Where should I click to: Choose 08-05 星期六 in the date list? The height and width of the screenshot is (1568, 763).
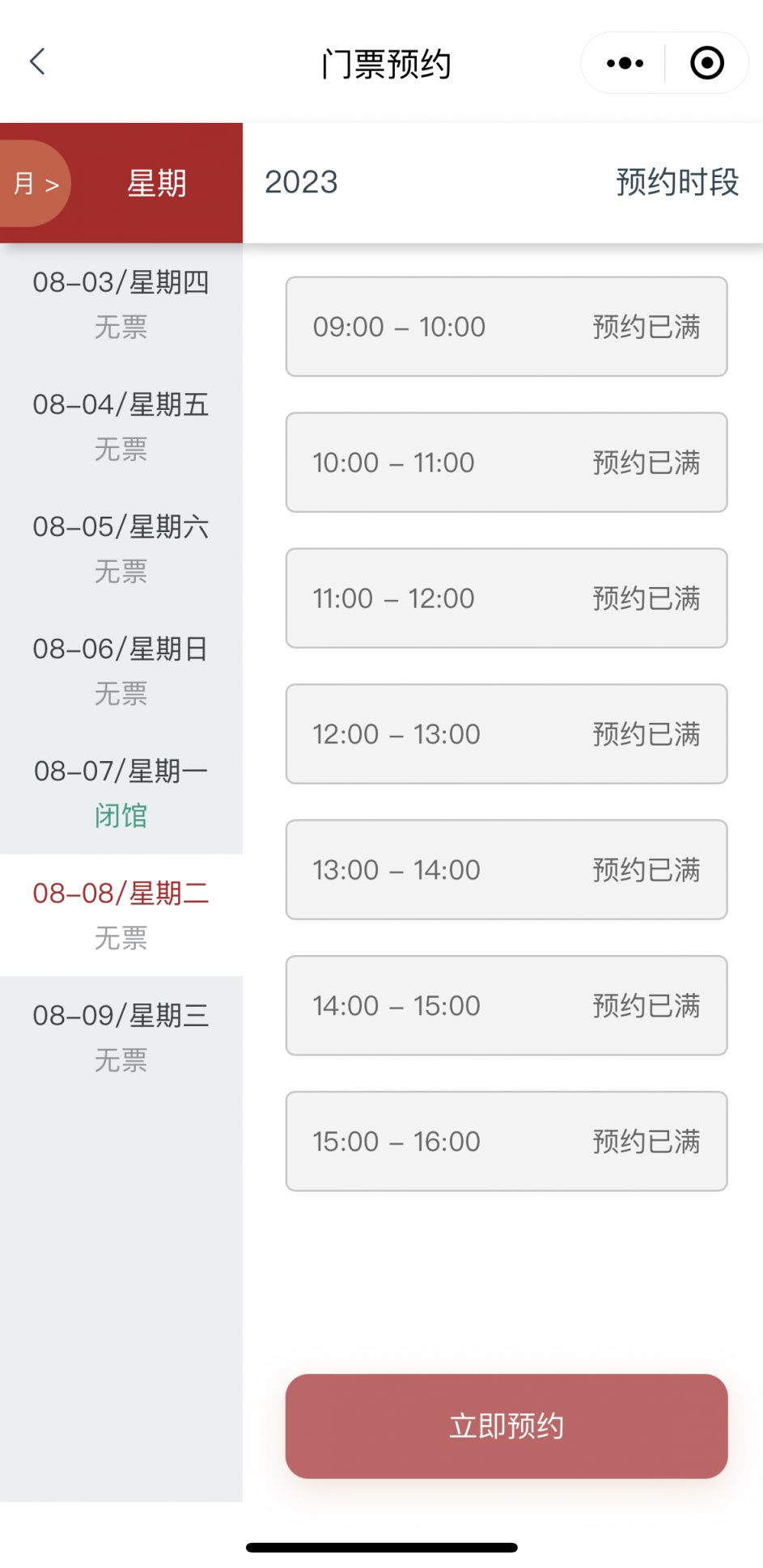tap(121, 549)
